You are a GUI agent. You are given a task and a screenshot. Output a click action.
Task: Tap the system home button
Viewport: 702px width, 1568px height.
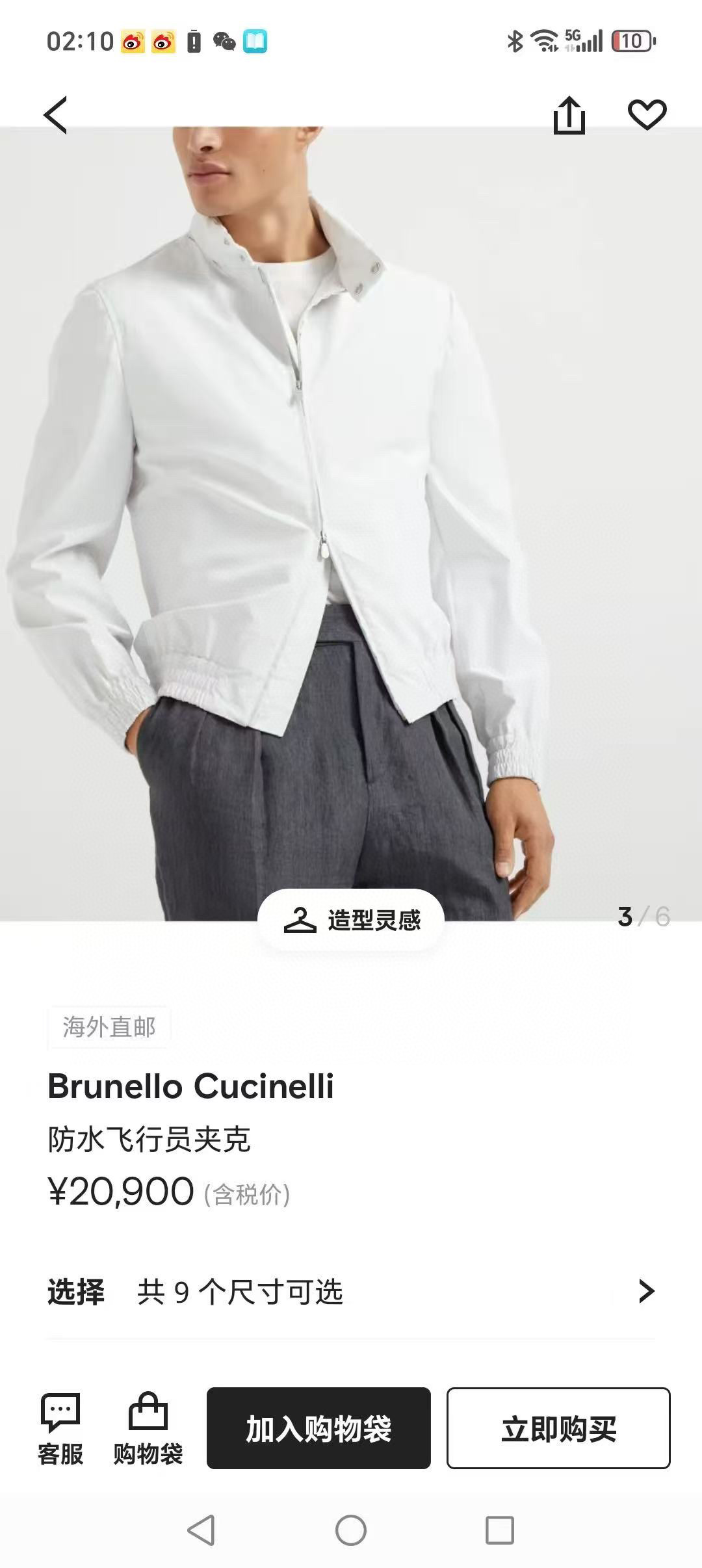point(351,1530)
